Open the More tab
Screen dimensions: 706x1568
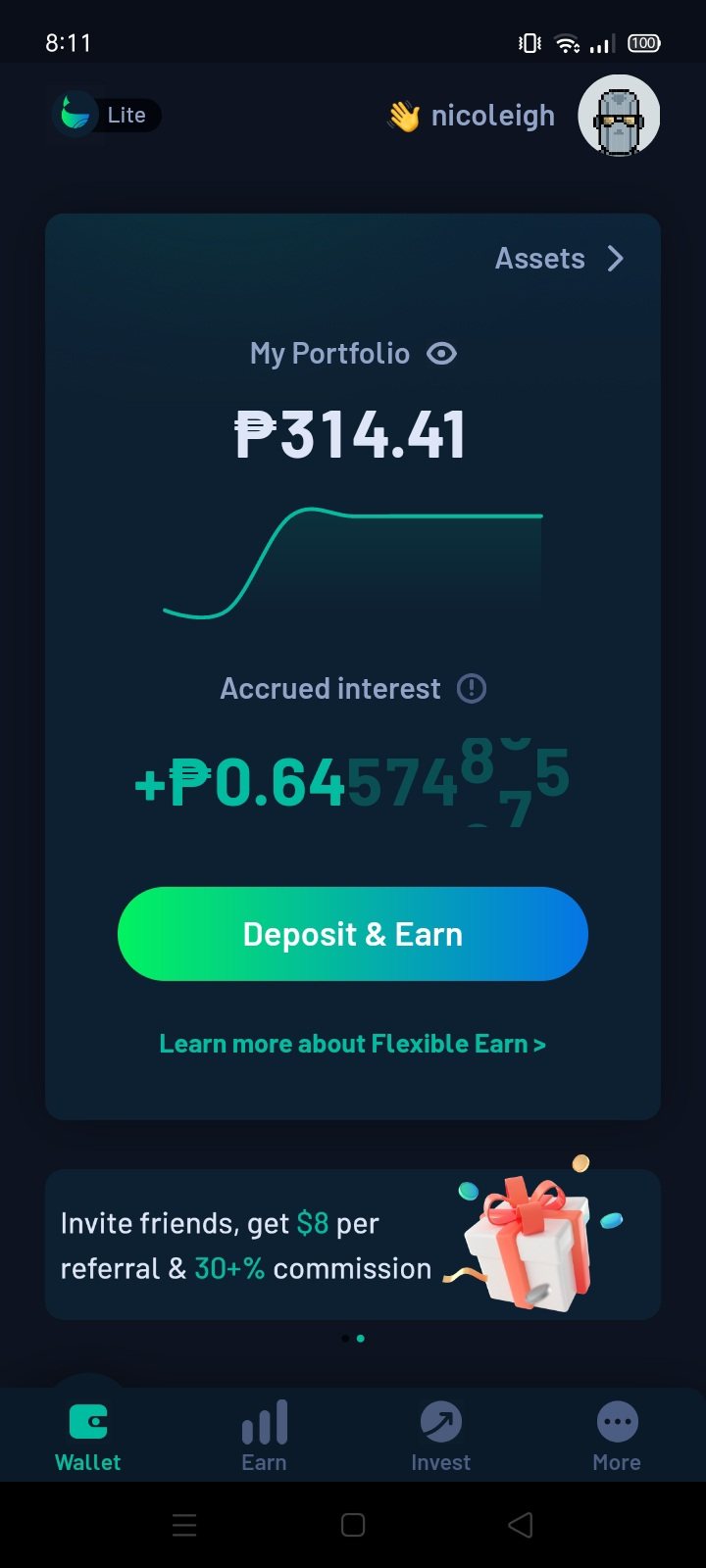[617, 1436]
